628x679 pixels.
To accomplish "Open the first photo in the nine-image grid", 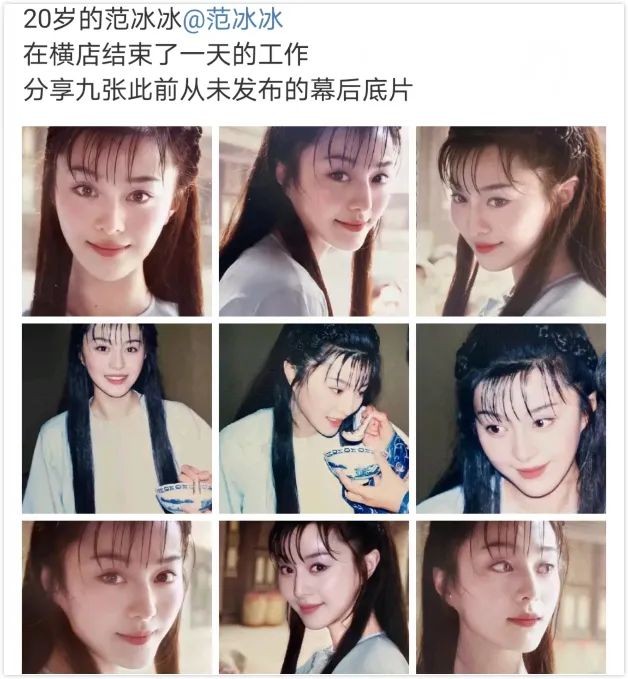I will coord(116,221).
